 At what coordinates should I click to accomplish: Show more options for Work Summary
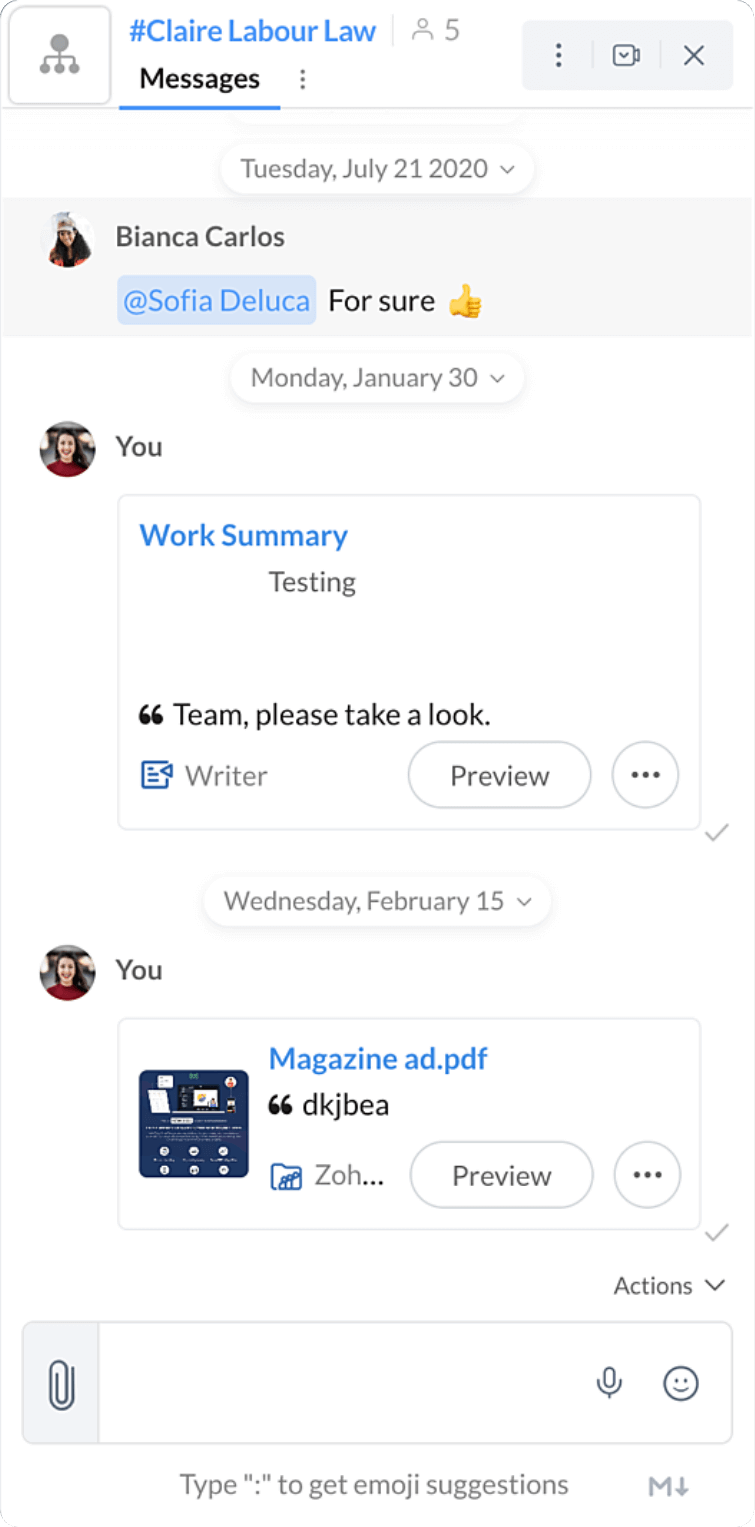(645, 775)
